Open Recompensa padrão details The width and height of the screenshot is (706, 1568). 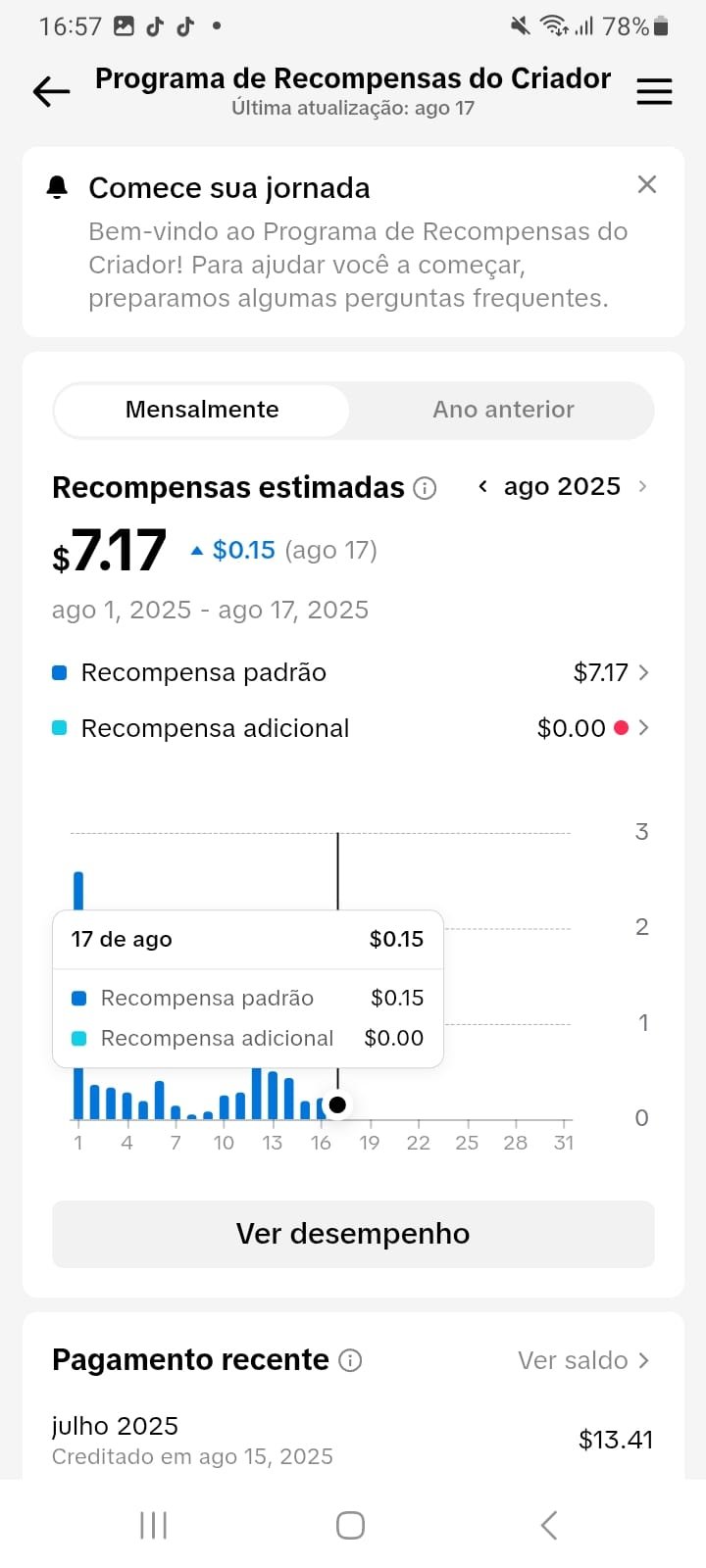[351, 672]
